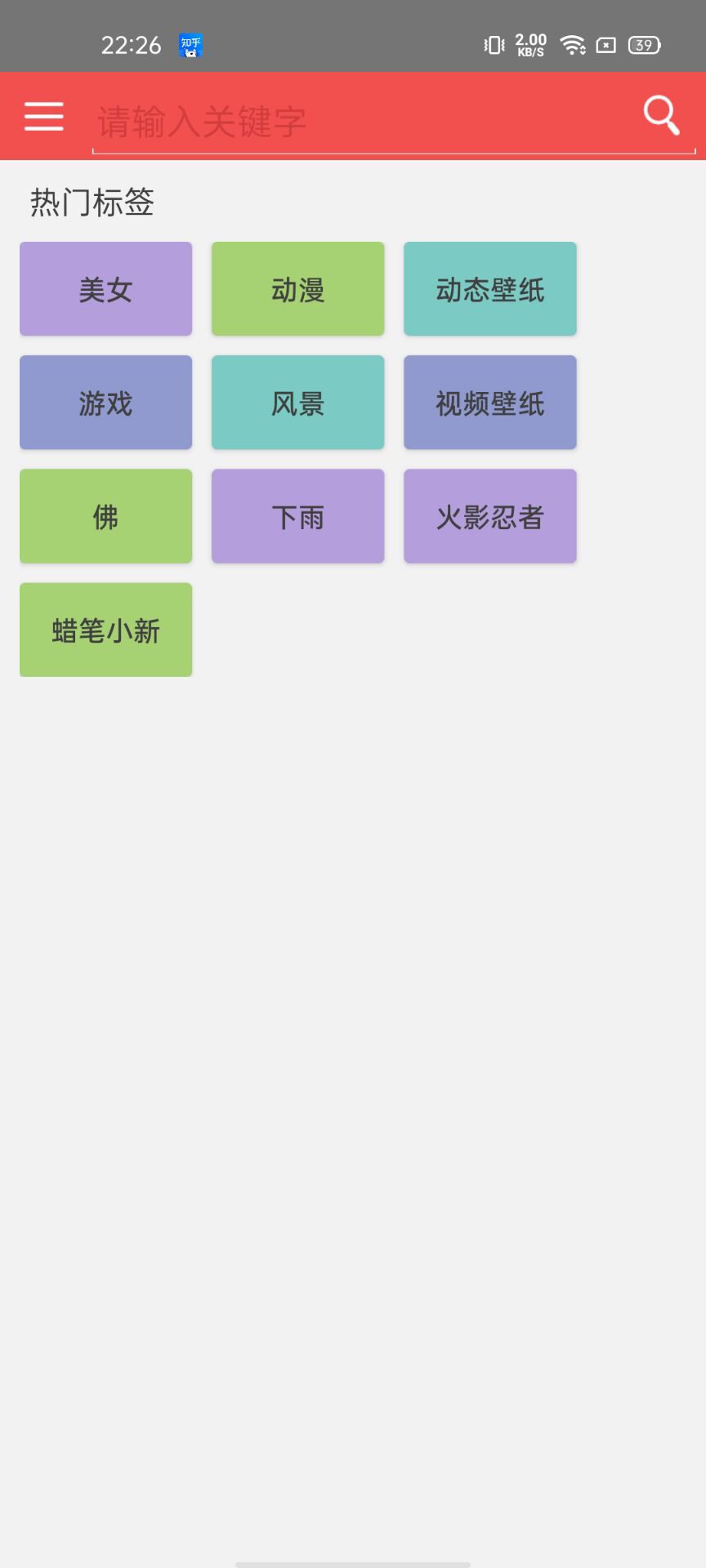This screenshot has height=1568, width=706.
Task: Open the 动态壁纸 tag
Action: (490, 289)
